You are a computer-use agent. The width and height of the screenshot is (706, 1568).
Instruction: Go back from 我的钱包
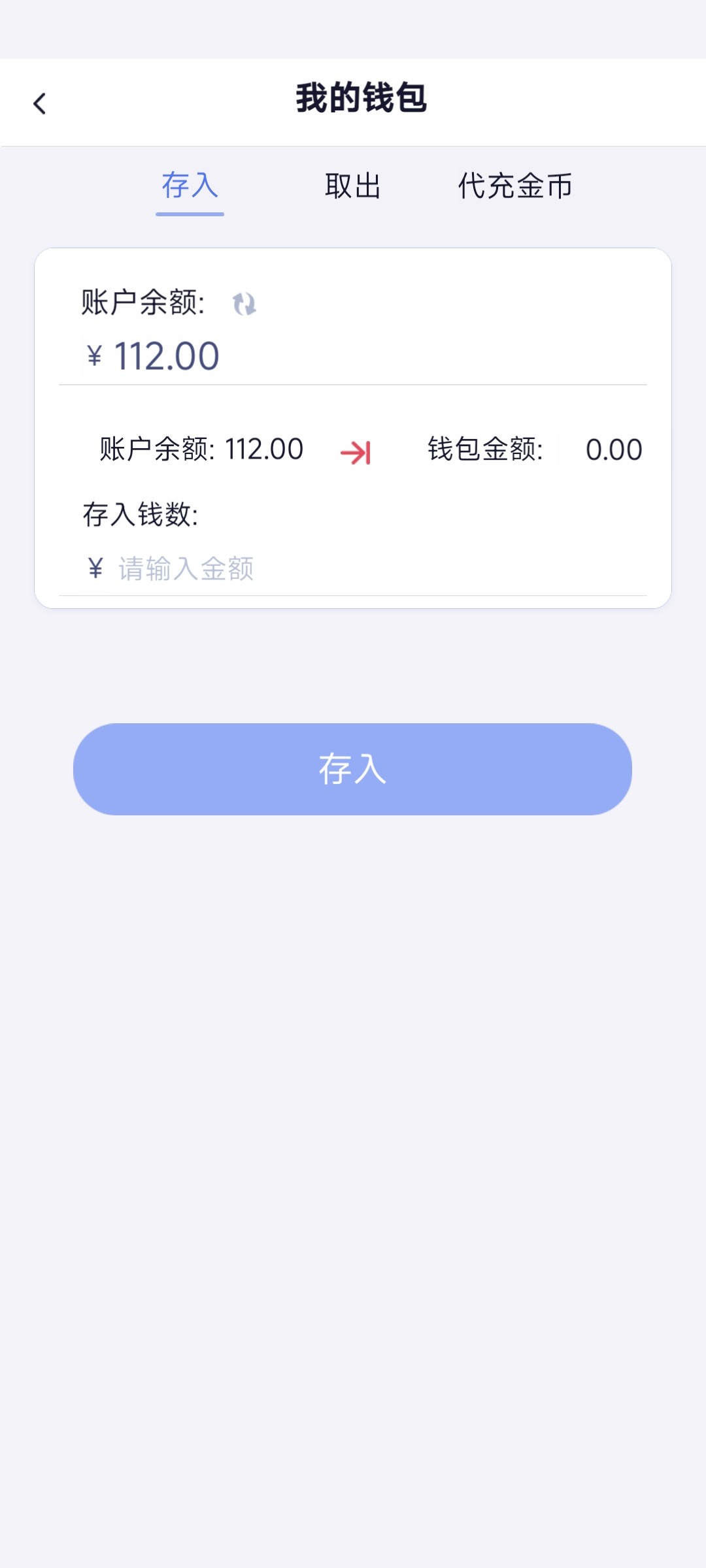point(40,103)
